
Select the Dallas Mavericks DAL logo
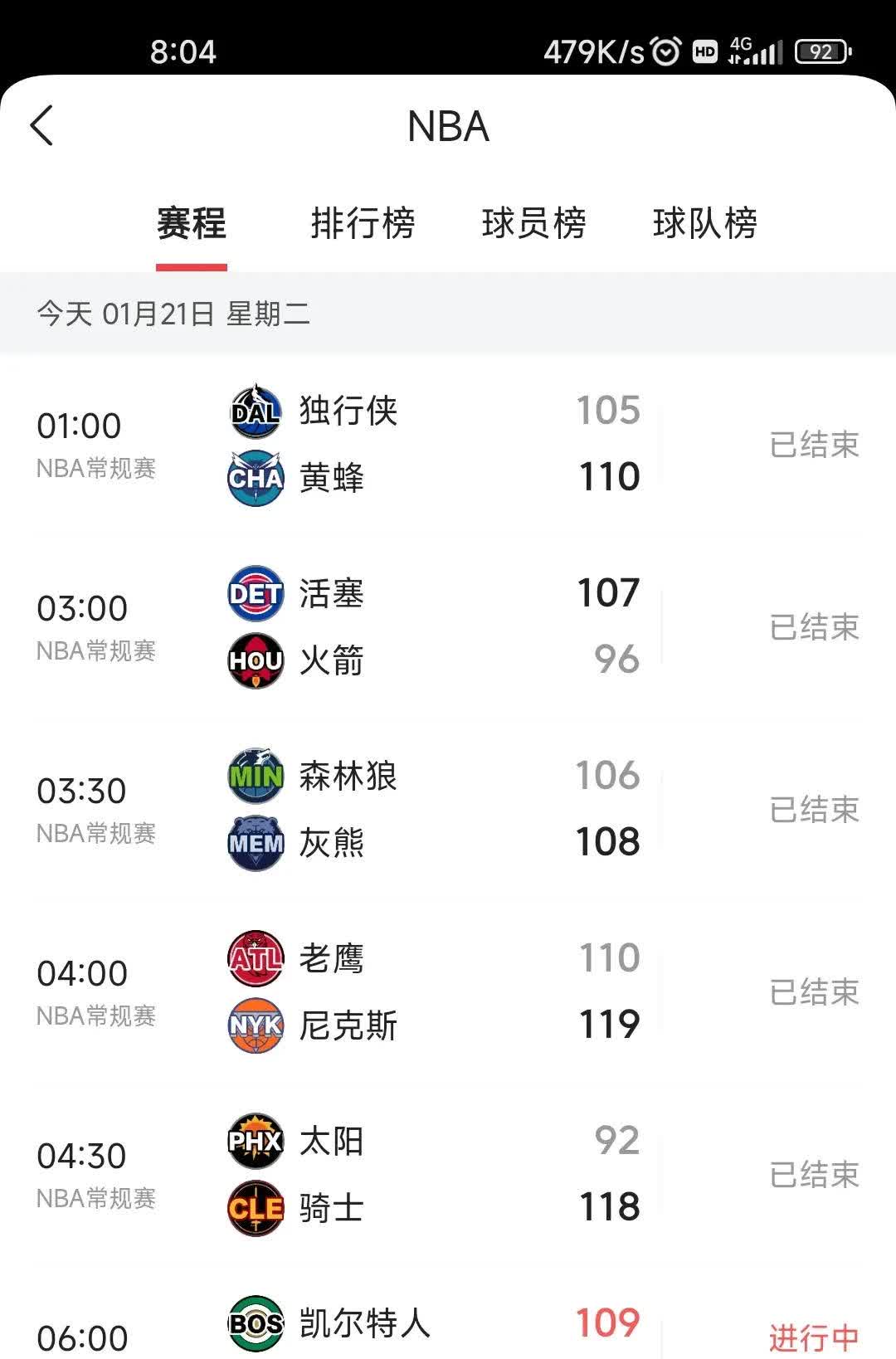256,409
